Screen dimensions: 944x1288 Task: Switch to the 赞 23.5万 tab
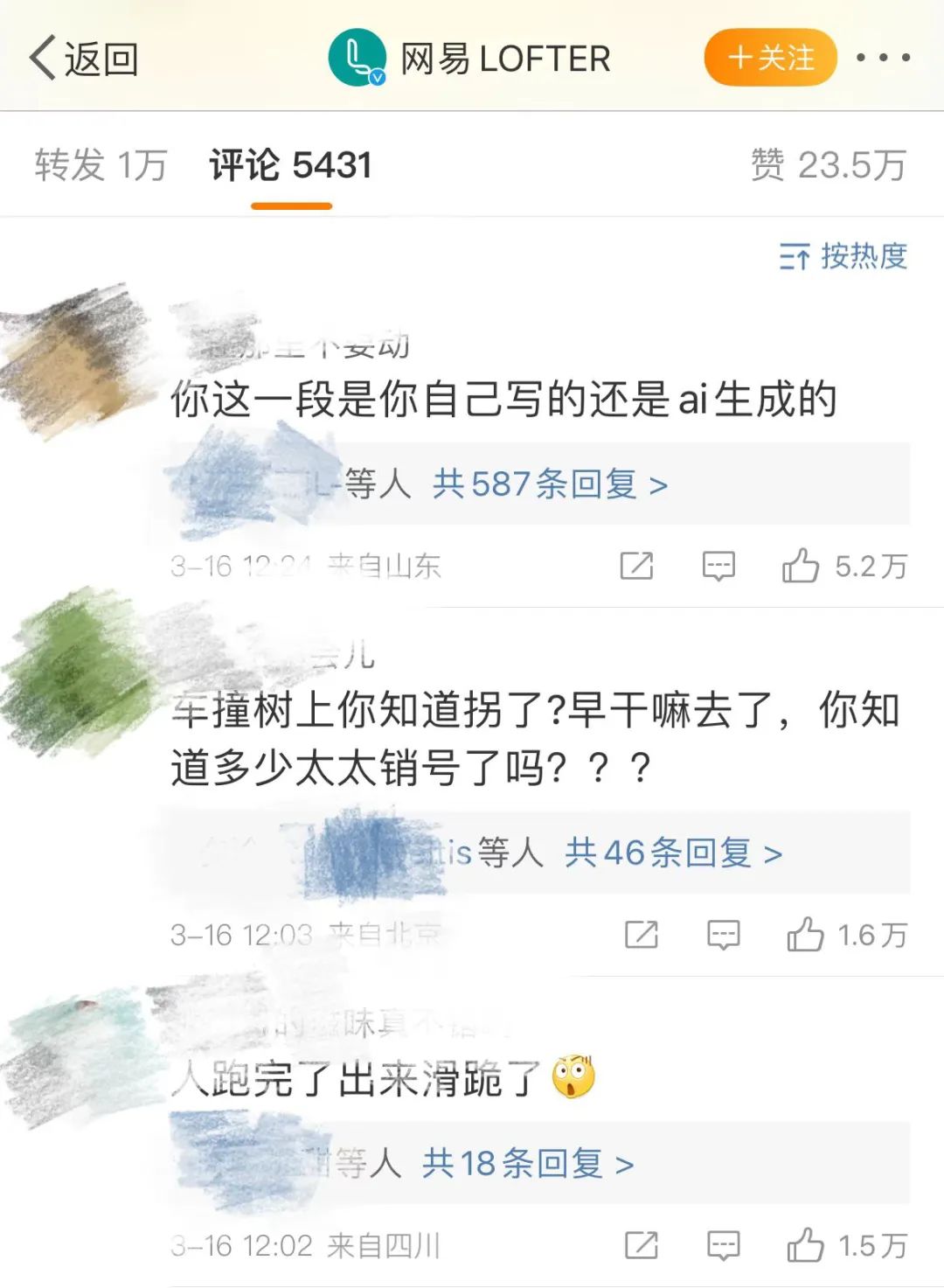(x=828, y=164)
